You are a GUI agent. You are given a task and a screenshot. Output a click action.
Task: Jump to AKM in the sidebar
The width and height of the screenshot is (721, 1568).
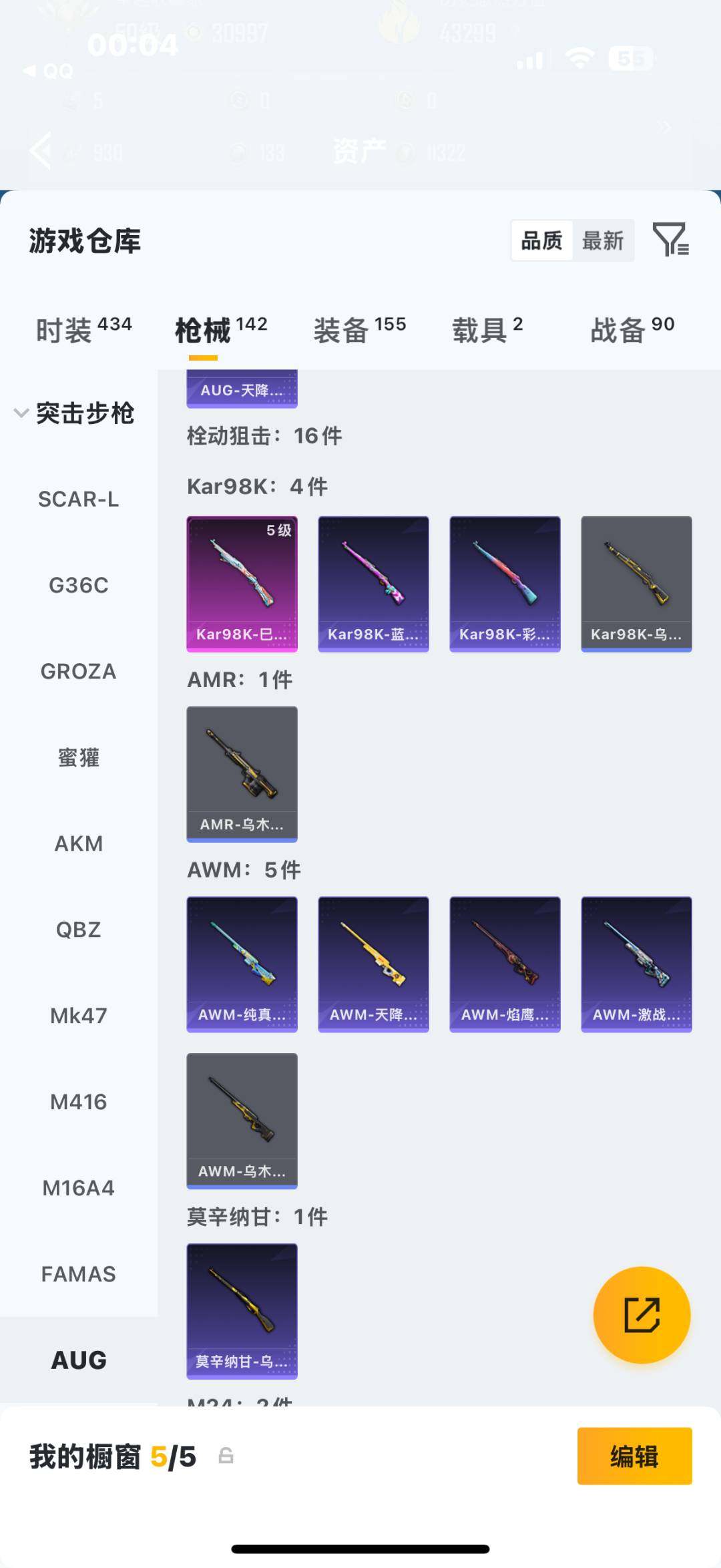pyautogui.click(x=79, y=843)
